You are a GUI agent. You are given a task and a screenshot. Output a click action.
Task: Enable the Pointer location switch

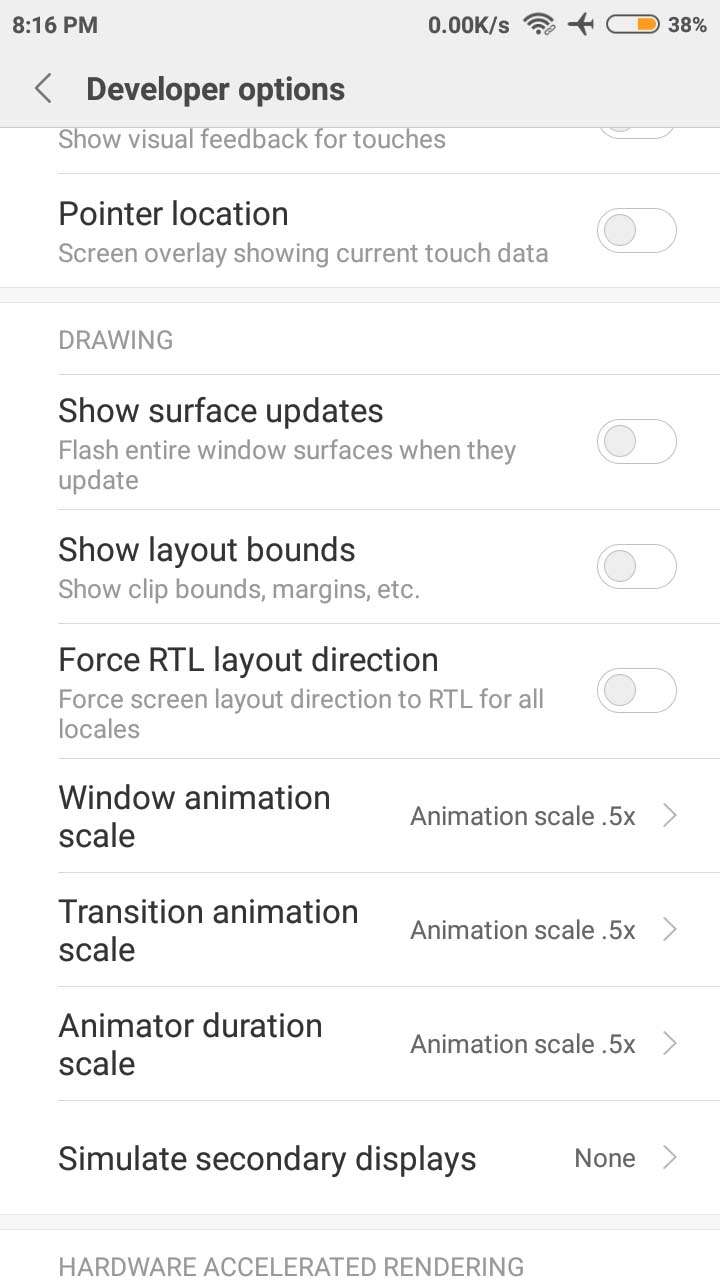tap(636, 231)
